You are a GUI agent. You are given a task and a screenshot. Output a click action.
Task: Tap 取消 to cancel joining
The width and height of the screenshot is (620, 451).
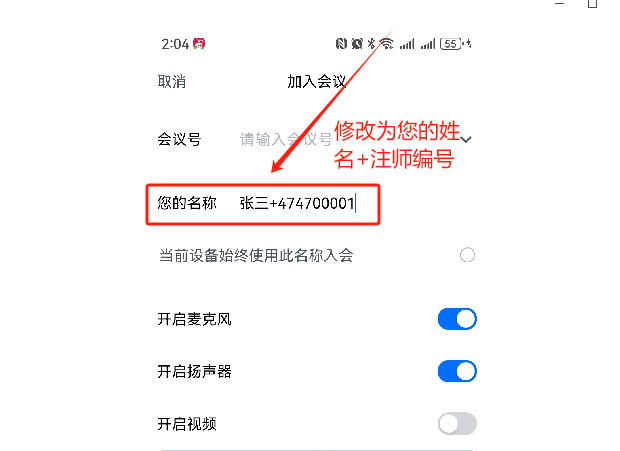tap(171, 82)
